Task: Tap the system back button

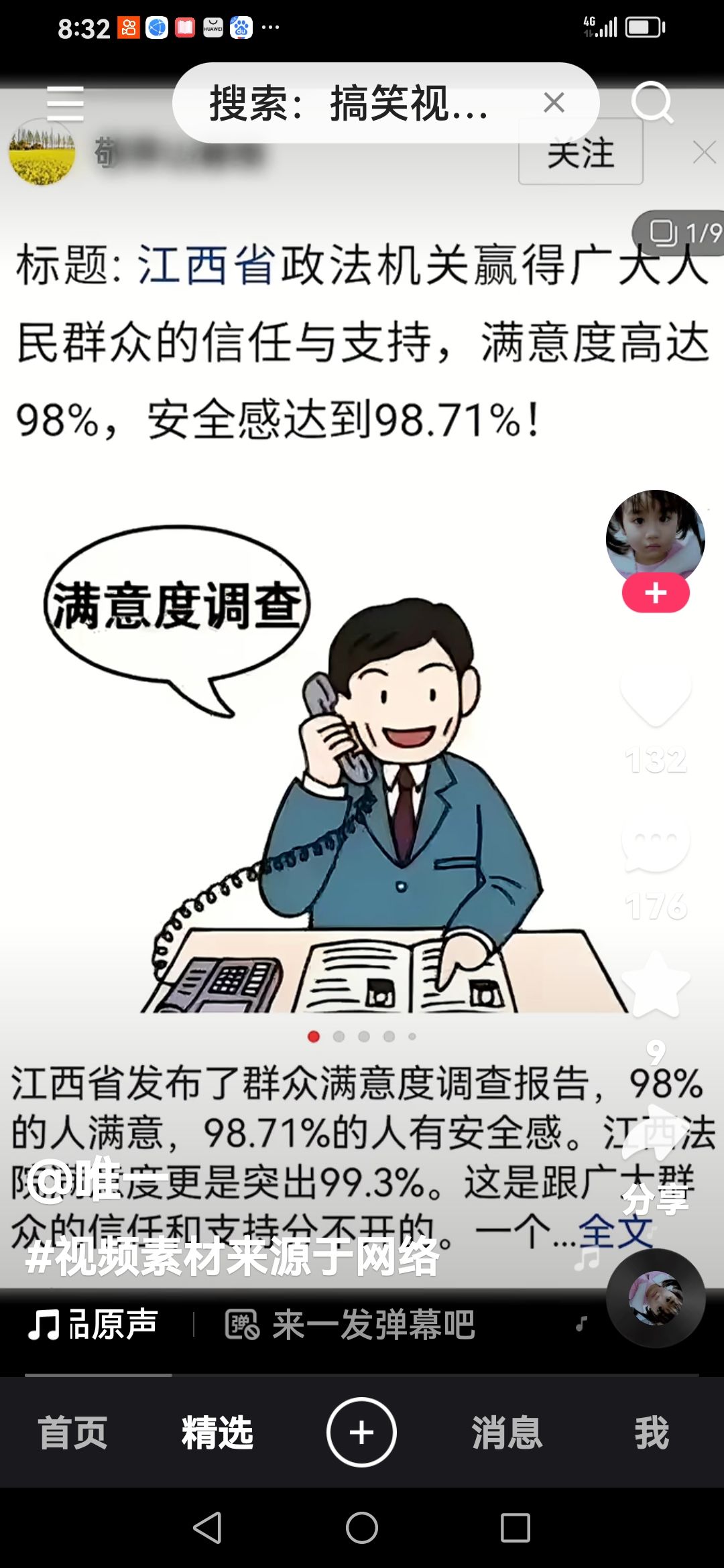Action: [x=207, y=1528]
